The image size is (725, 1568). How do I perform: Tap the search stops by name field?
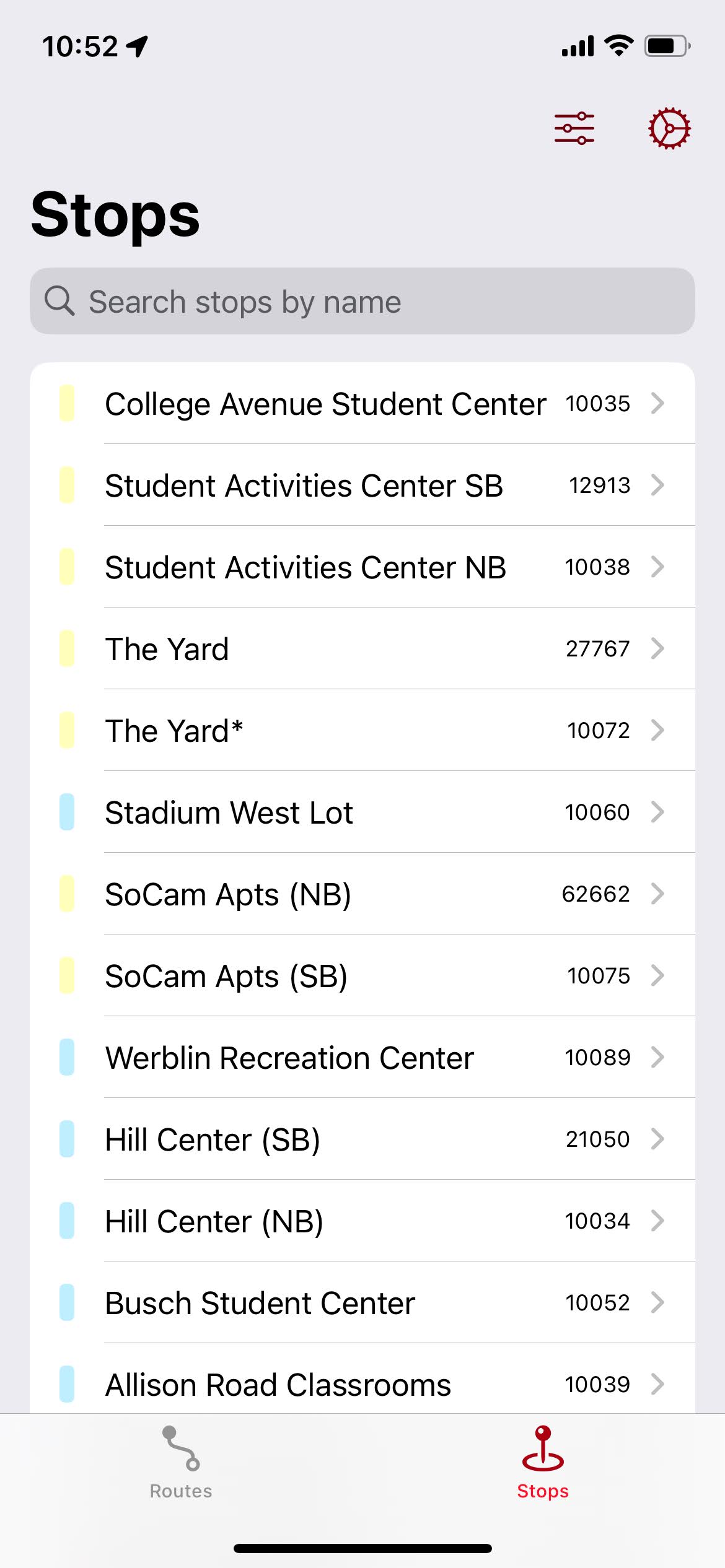[362, 302]
